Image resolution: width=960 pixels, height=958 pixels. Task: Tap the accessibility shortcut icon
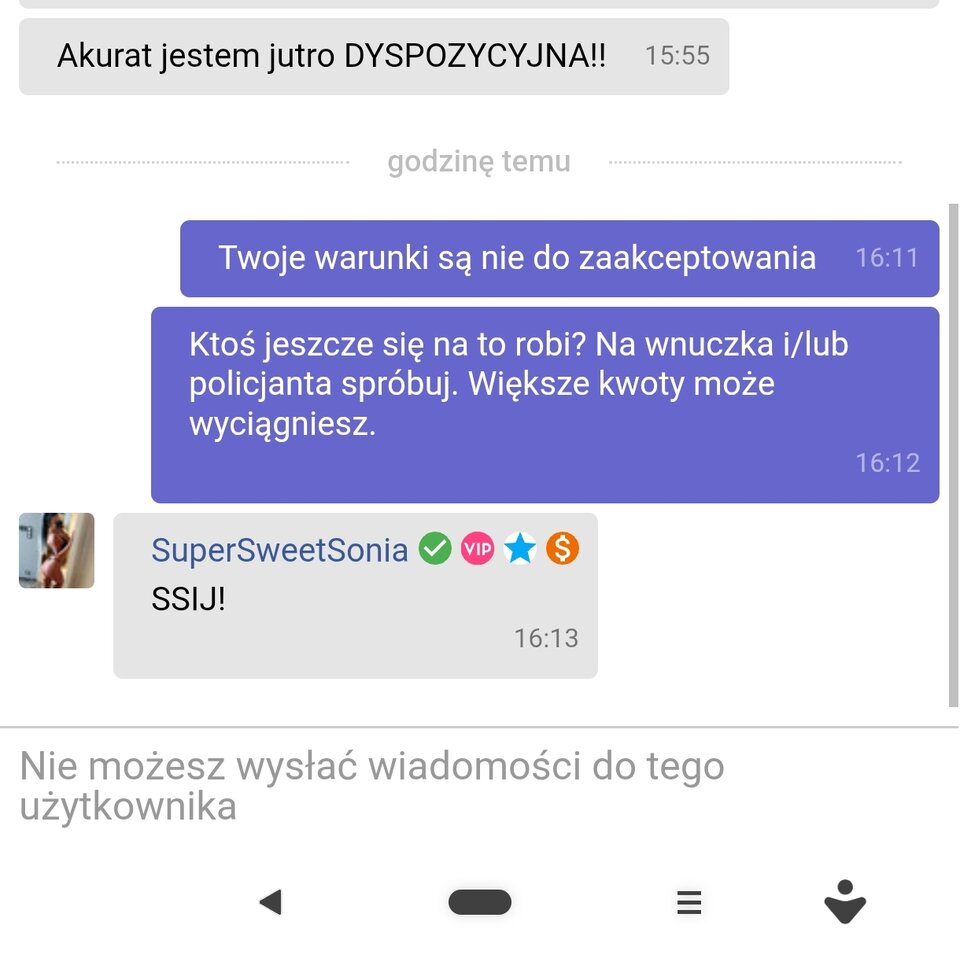click(x=845, y=901)
